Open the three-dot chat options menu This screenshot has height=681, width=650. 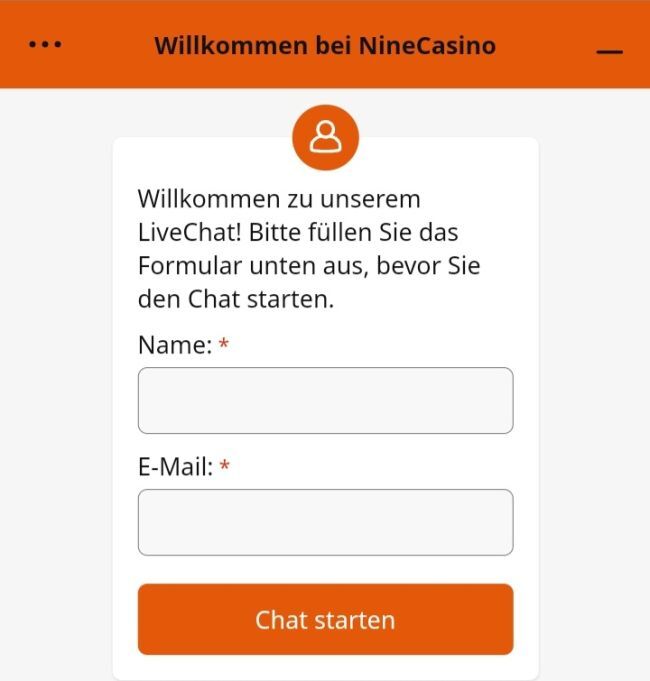(x=45, y=45)
